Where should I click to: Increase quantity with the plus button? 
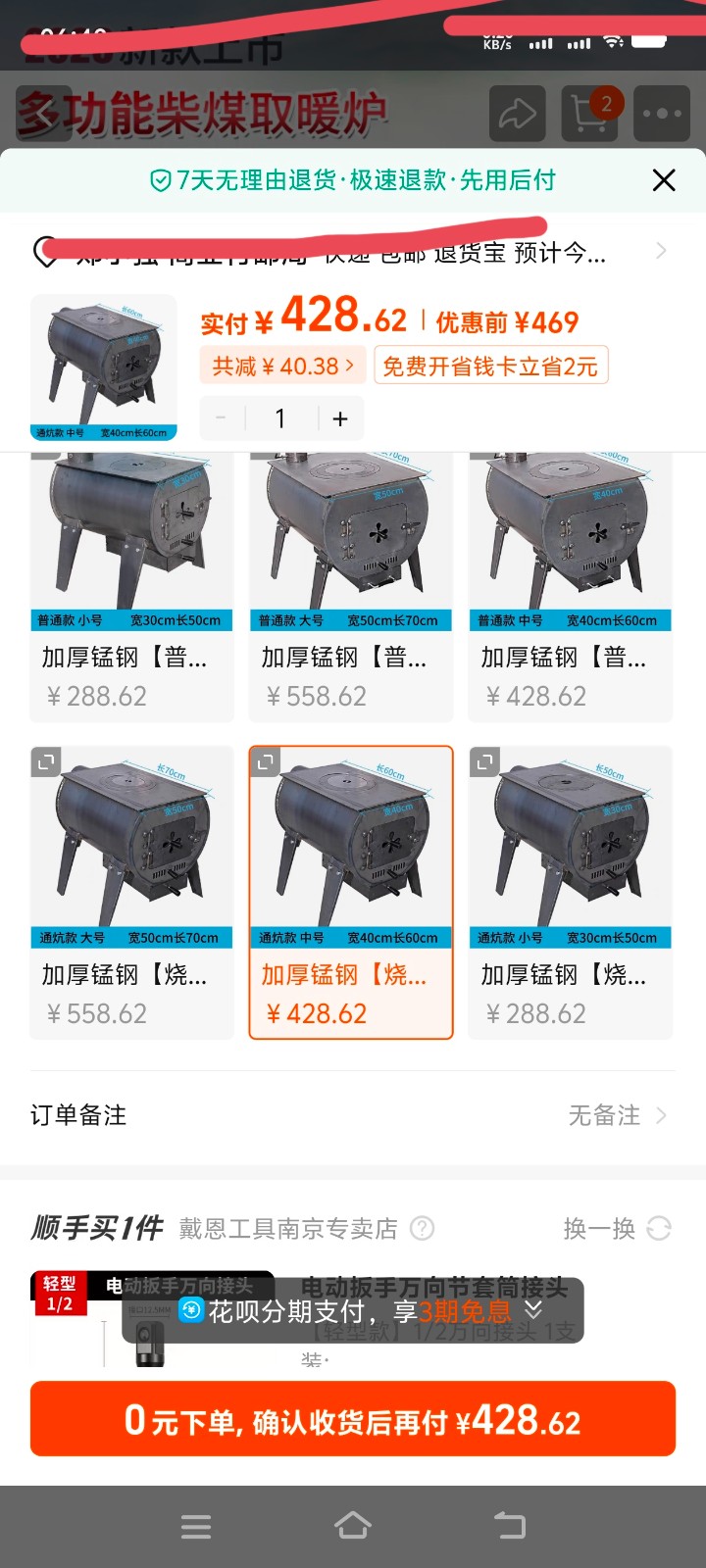click(340, 419)
